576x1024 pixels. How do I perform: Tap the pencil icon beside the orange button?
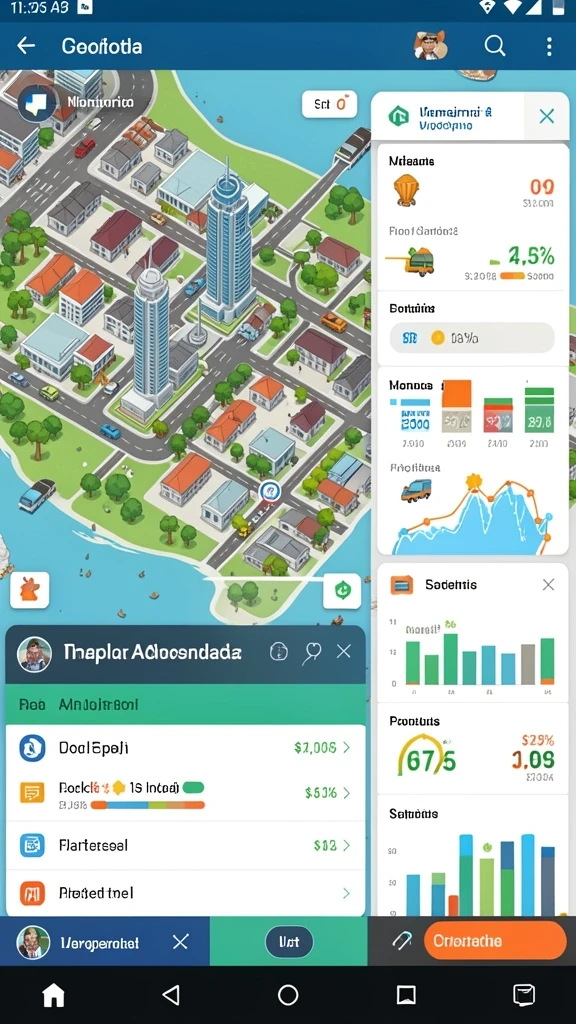tap(401, 941)
